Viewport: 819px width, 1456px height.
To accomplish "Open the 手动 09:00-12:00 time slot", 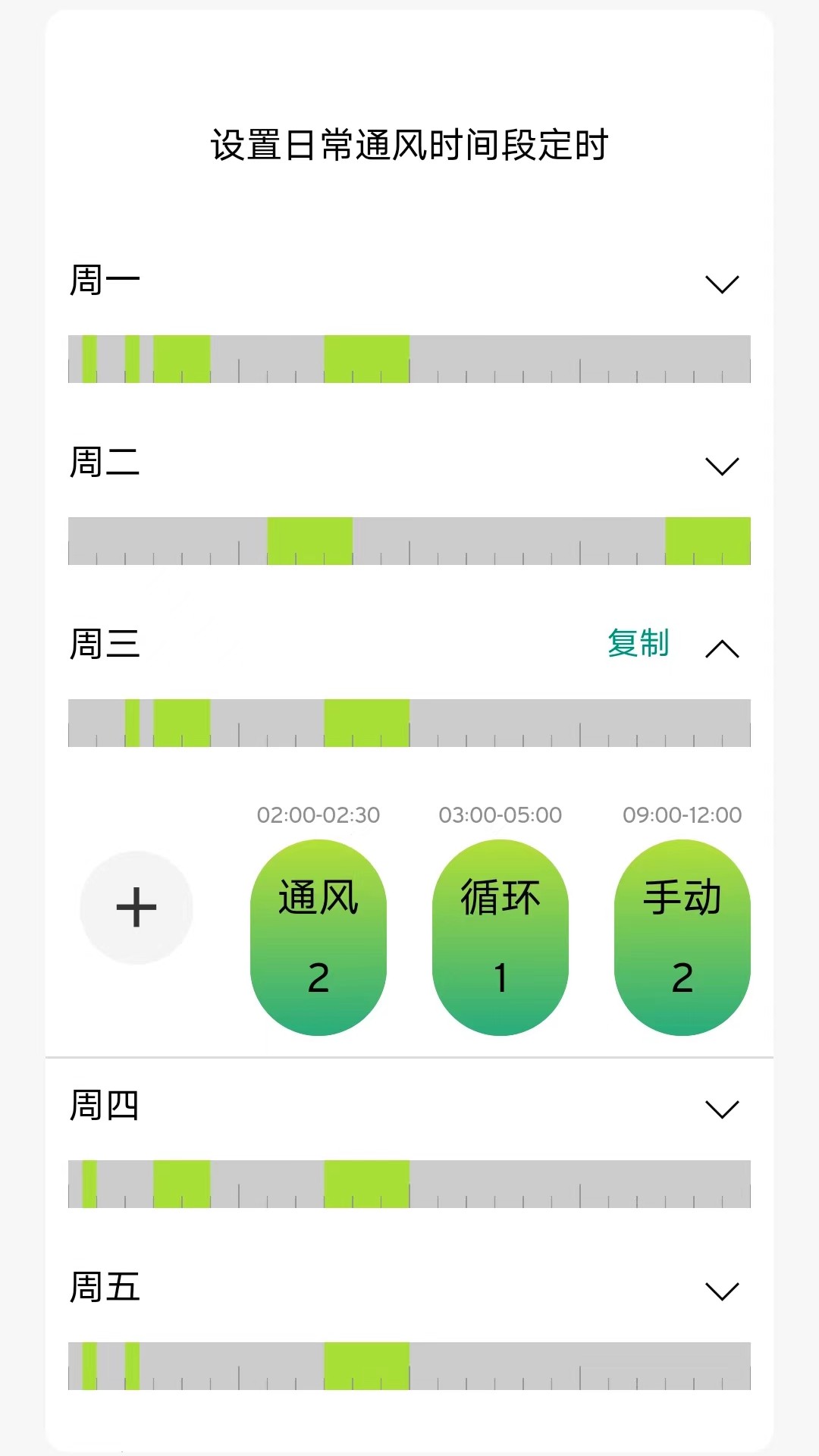I will click(682, 937).
